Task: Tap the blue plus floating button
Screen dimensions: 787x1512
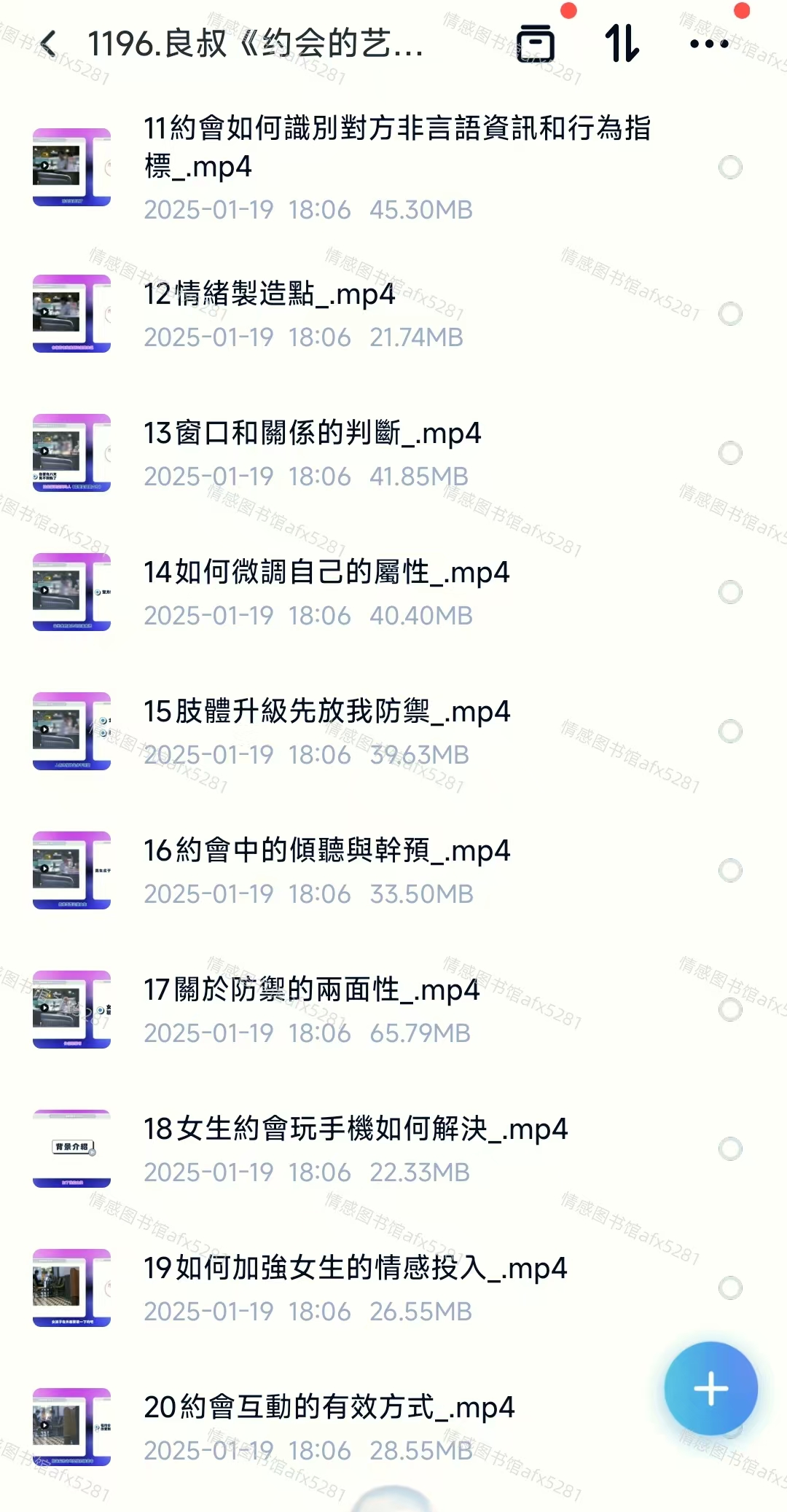Action: tap(710, 1389)
